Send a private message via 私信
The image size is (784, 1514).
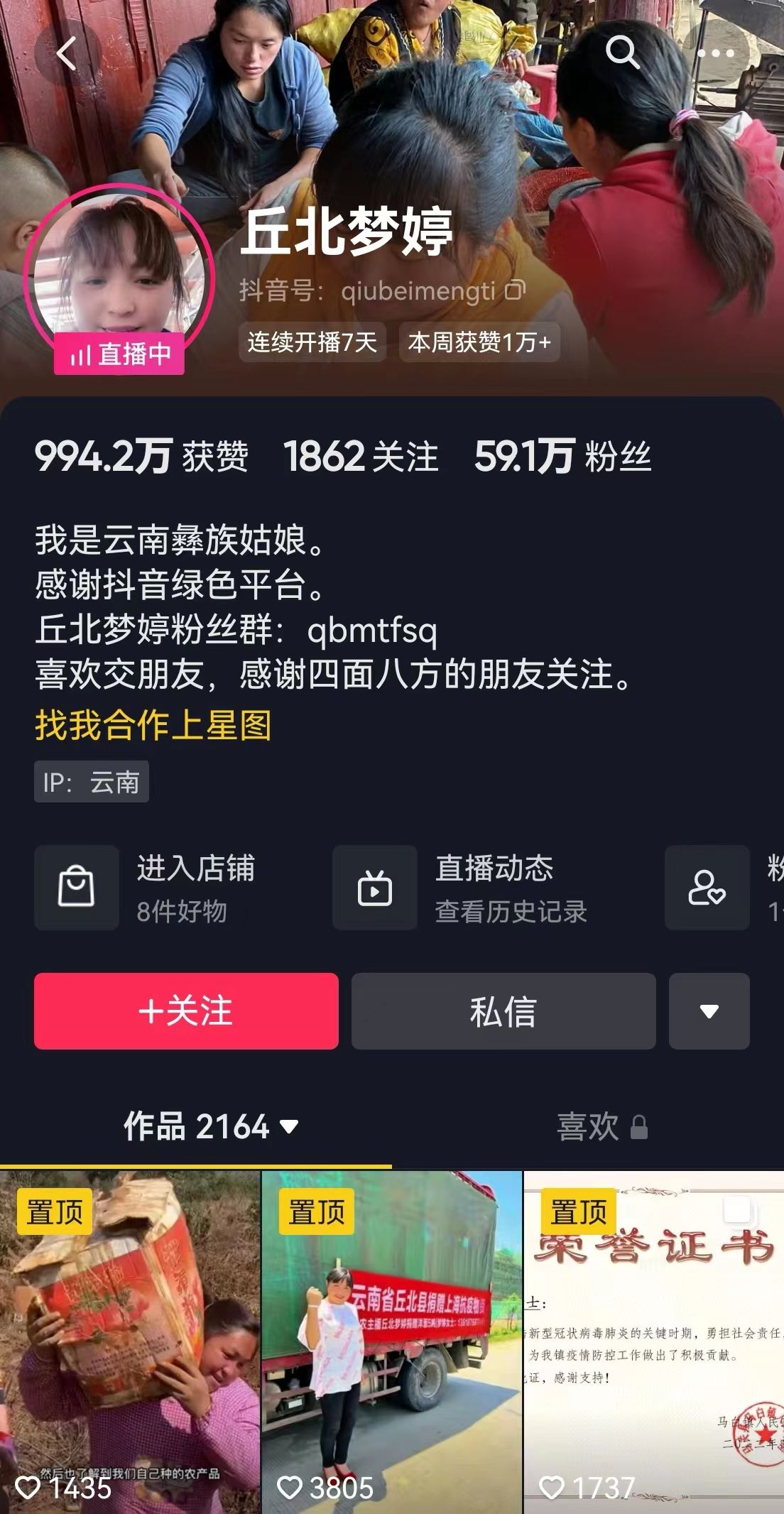[503, 1011]
